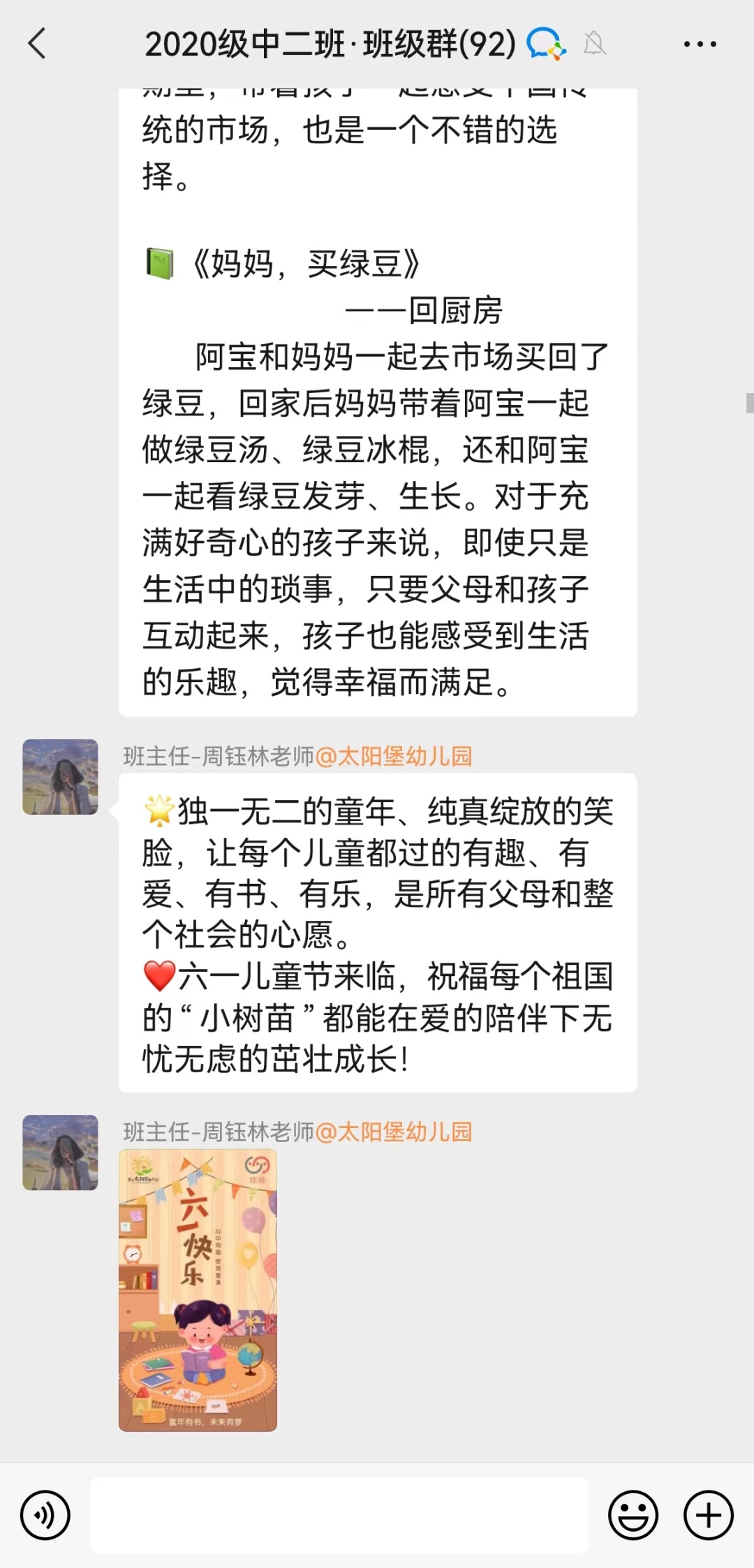754x1568 pixels.
Task: Open the emoji sticker panel
Action: pos(633,1516)
